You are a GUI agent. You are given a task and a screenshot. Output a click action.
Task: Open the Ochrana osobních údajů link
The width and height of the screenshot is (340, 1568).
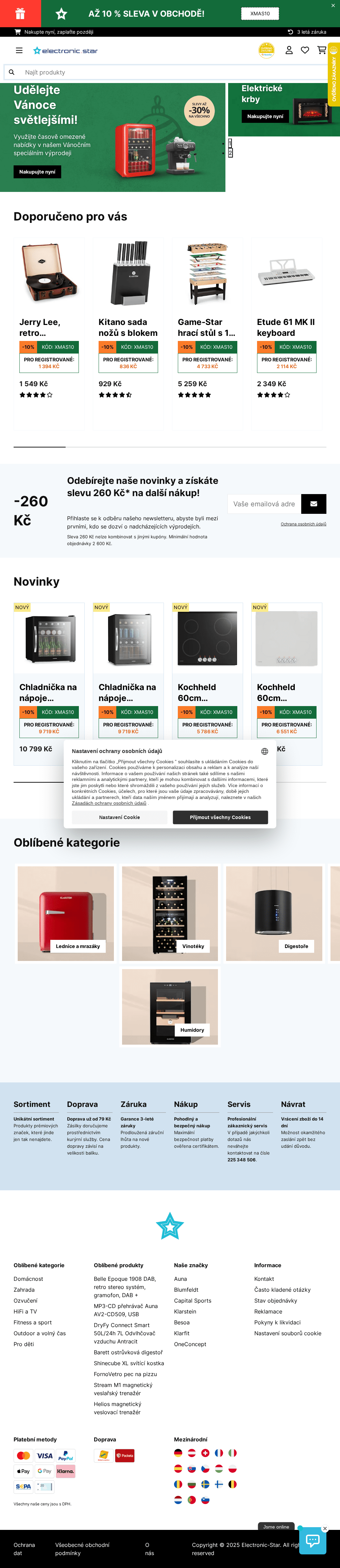[303, 524]
